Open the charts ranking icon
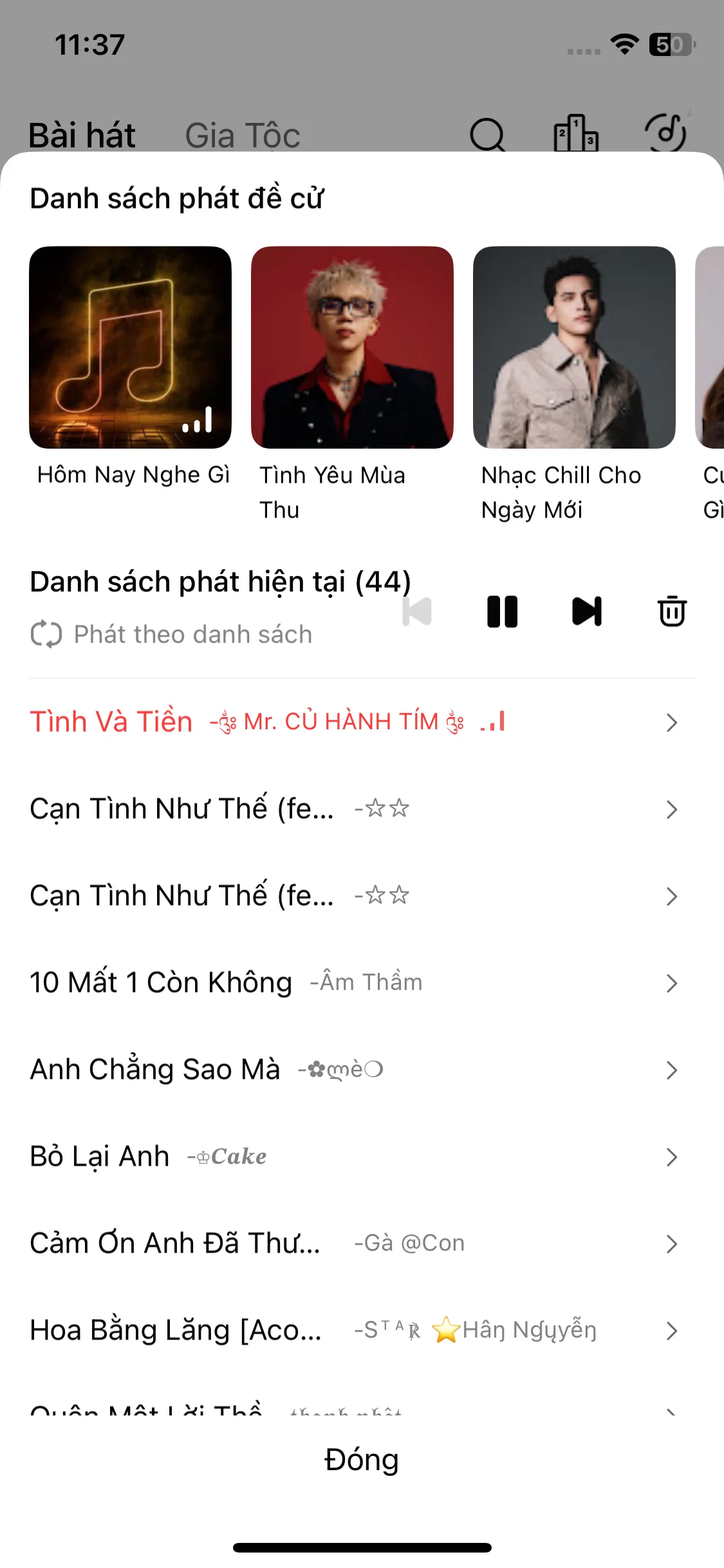724x1568 pixels. click(x=575, y=135)
